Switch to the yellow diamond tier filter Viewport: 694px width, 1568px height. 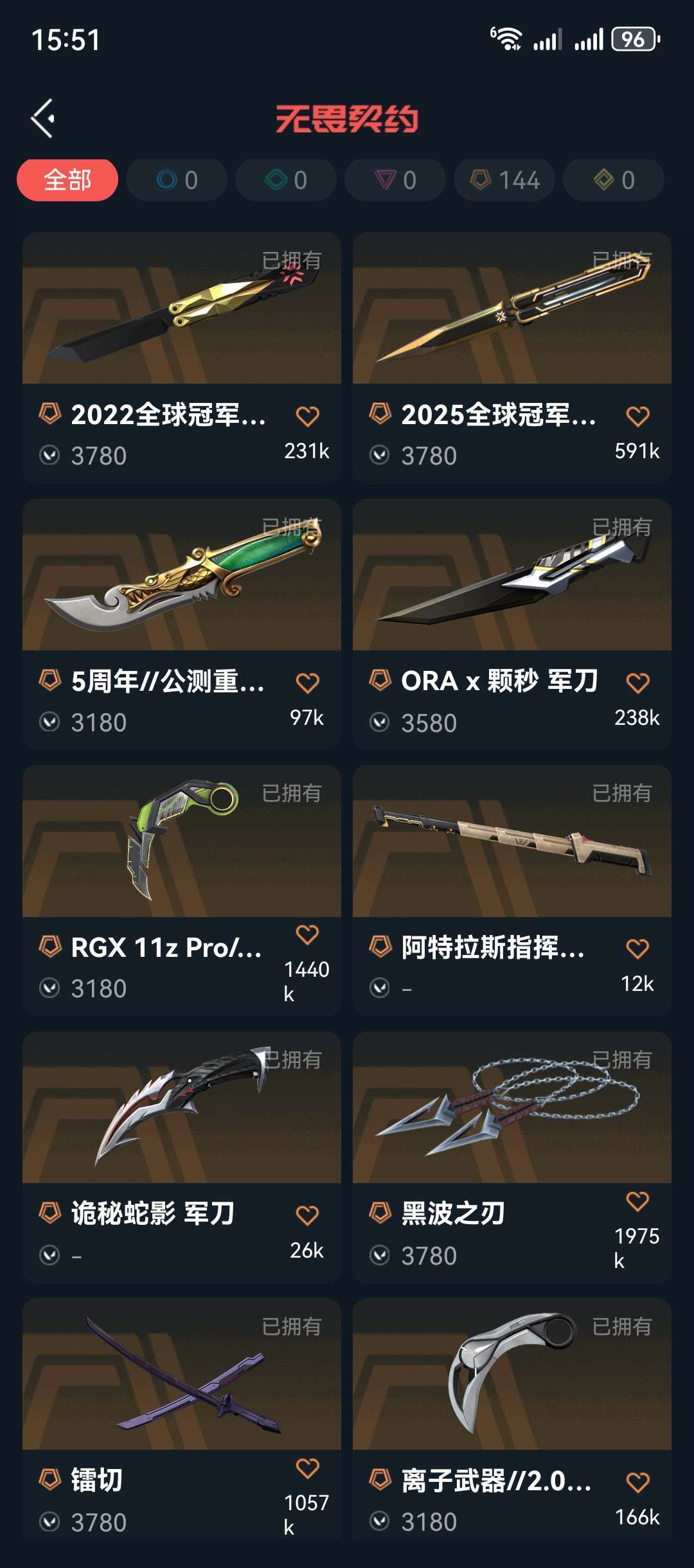click(614, 180)
